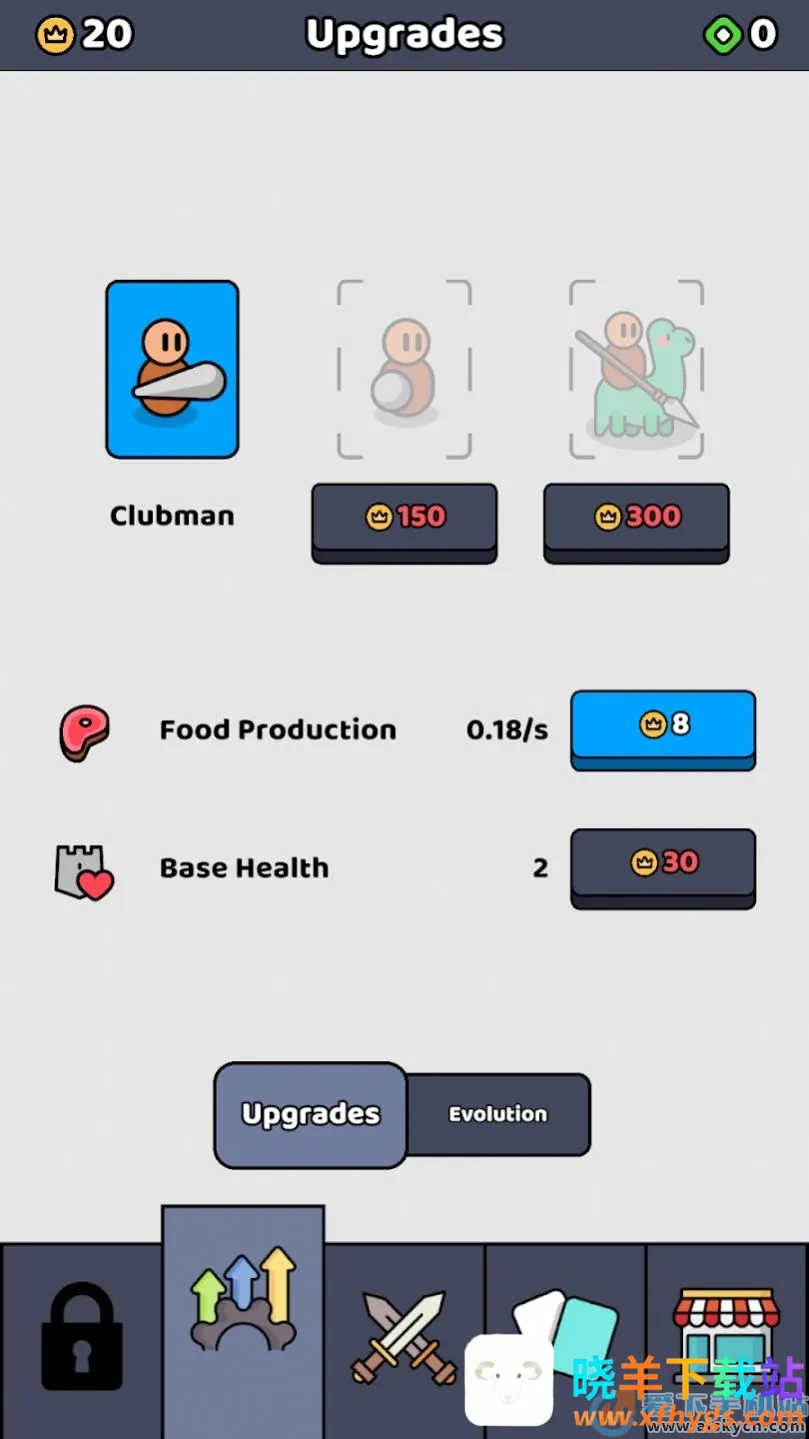Image resolution: width=809 pixels, height=1439 pixels.
Task: Upgrade Base Health for 30 coins
Action: click(662, 864)
